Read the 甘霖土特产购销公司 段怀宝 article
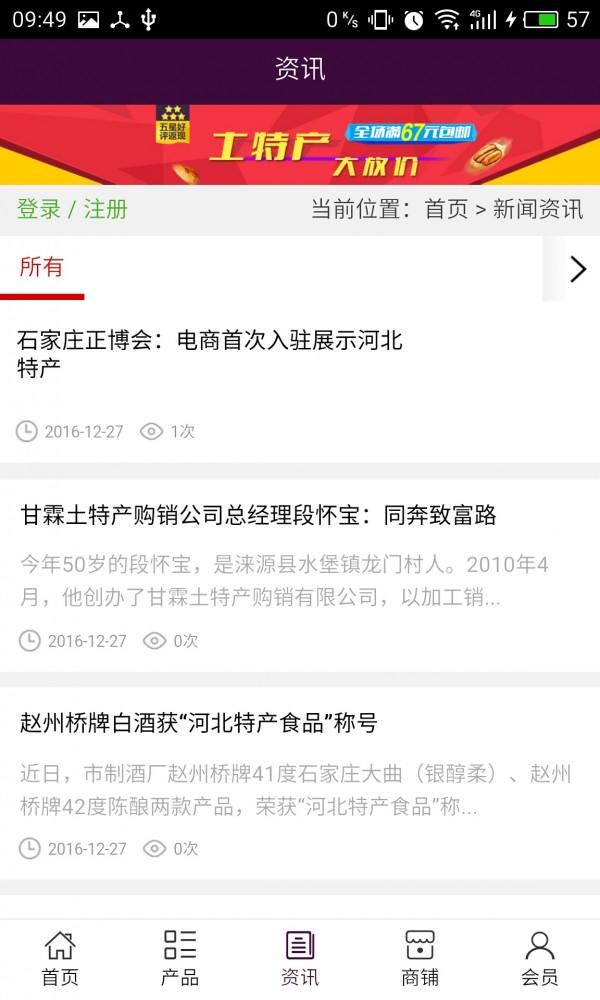Screen dimensions: 600x1000 click(258, 516)
